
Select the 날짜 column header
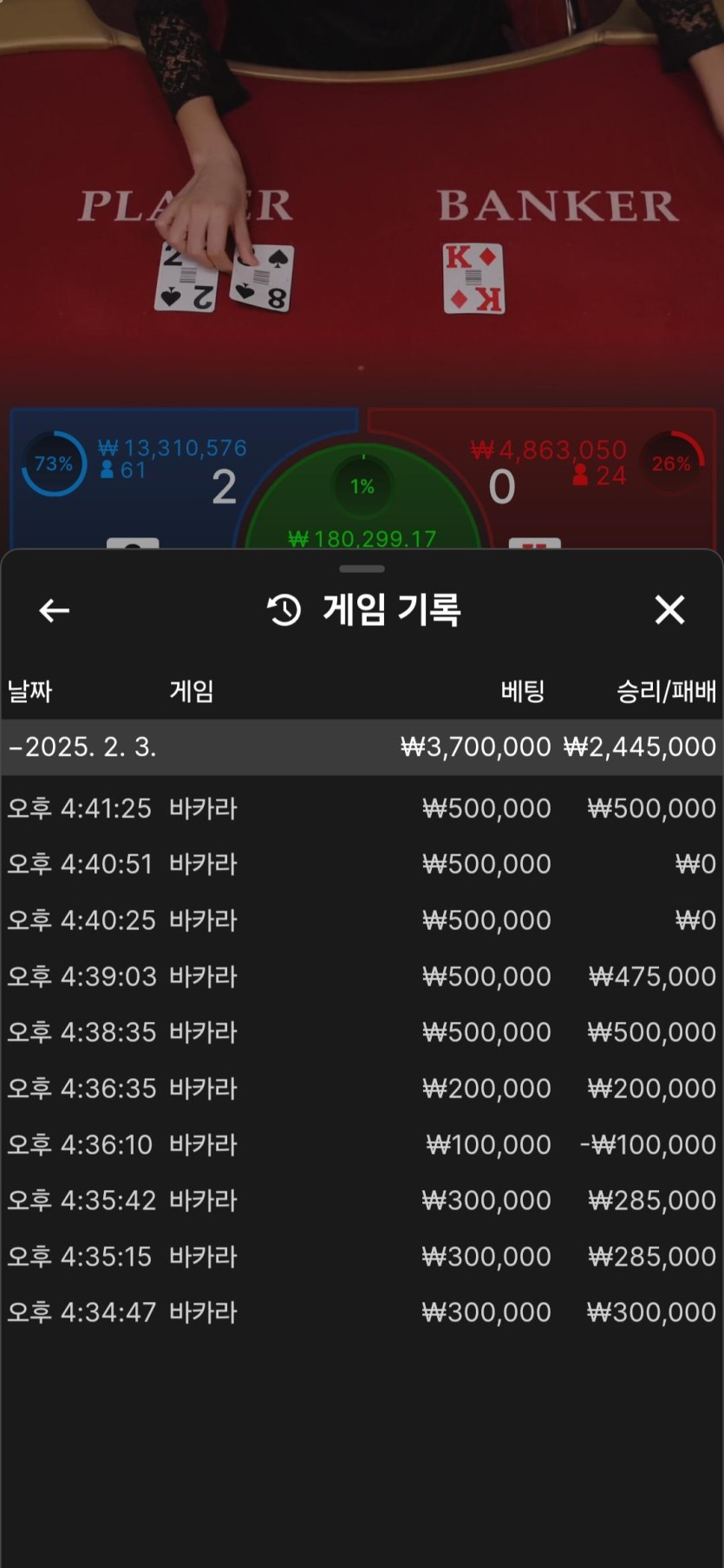(30, 691)
